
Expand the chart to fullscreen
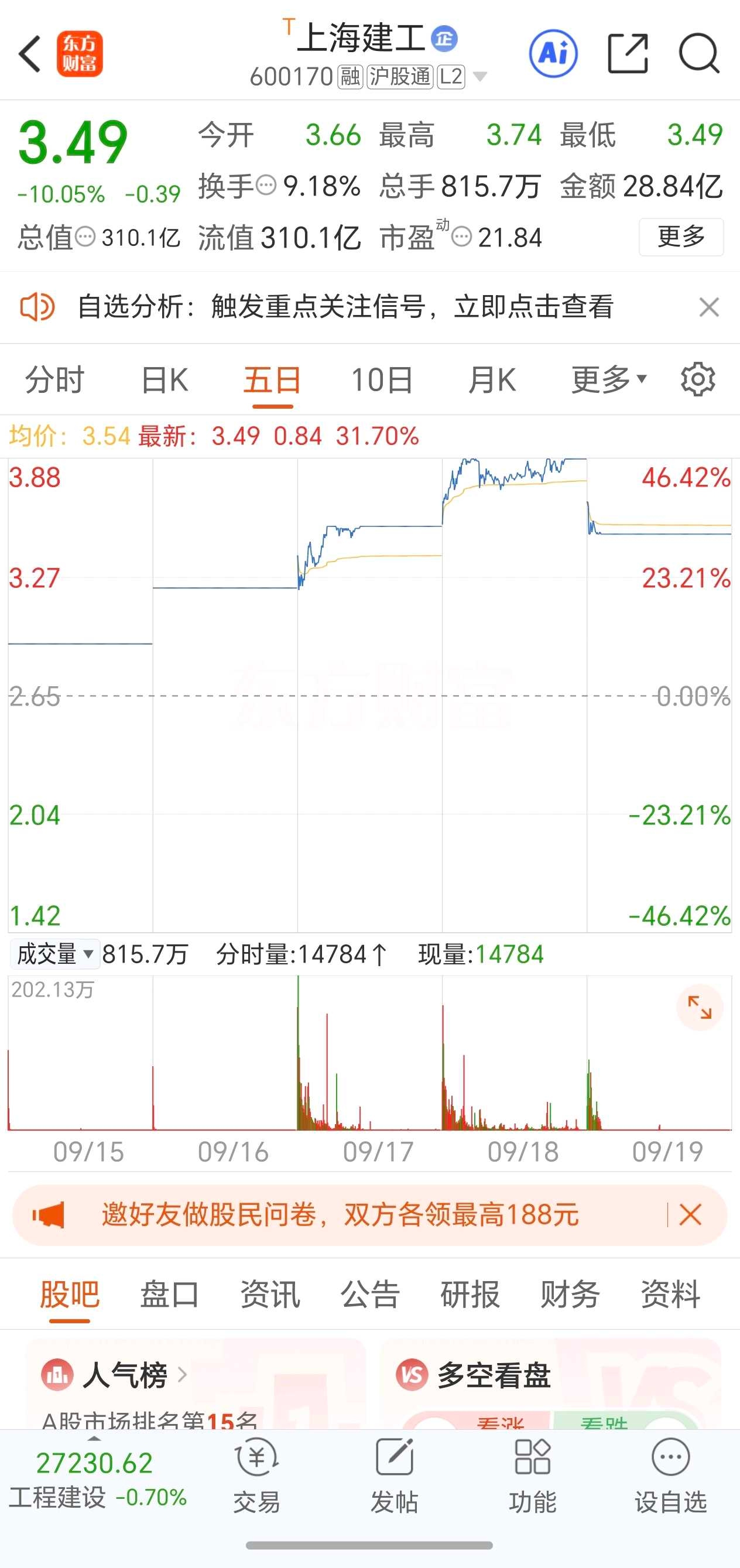coord(699,1008)
